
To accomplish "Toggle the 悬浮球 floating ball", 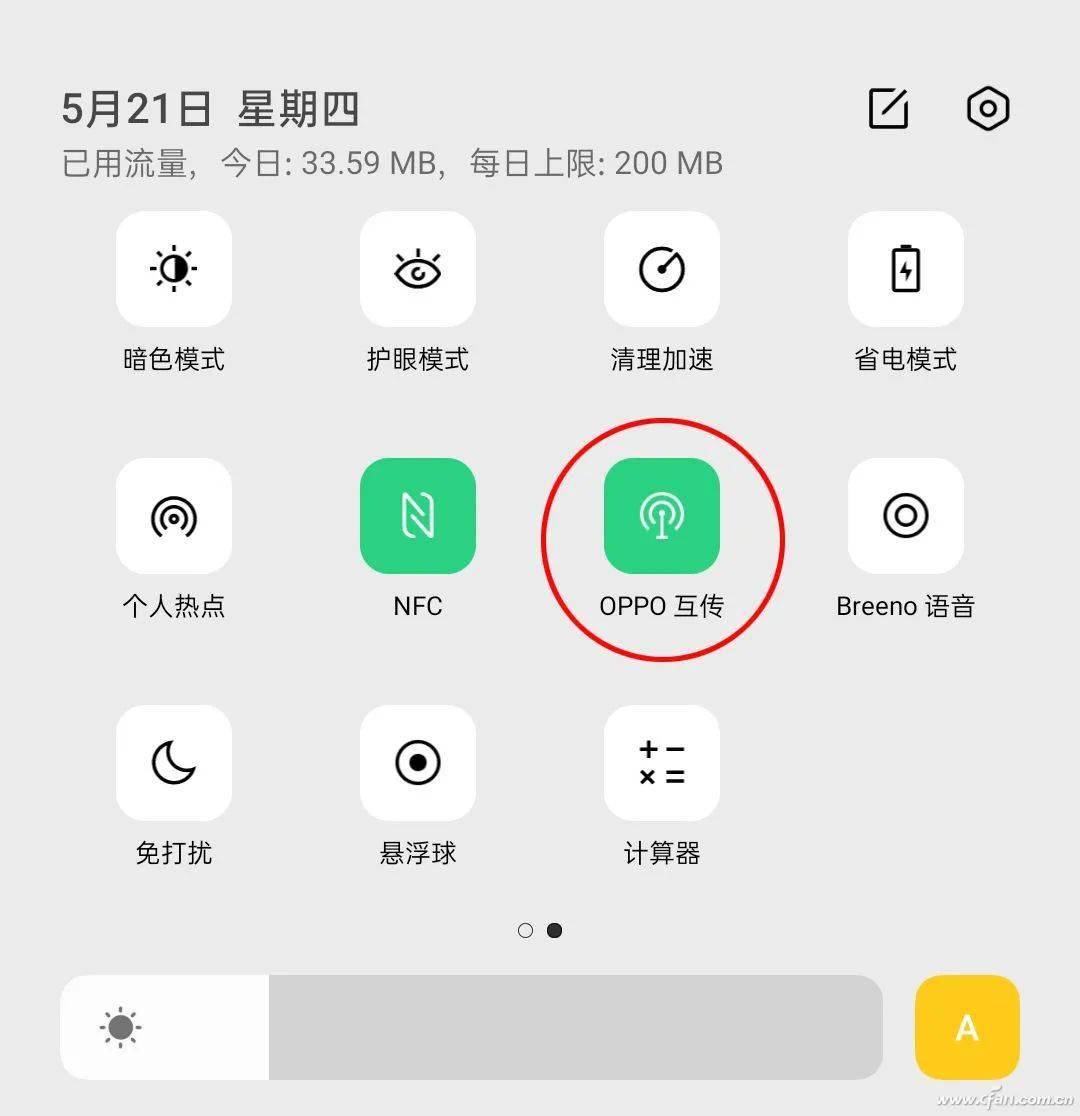I will click(x=418, y=763).
